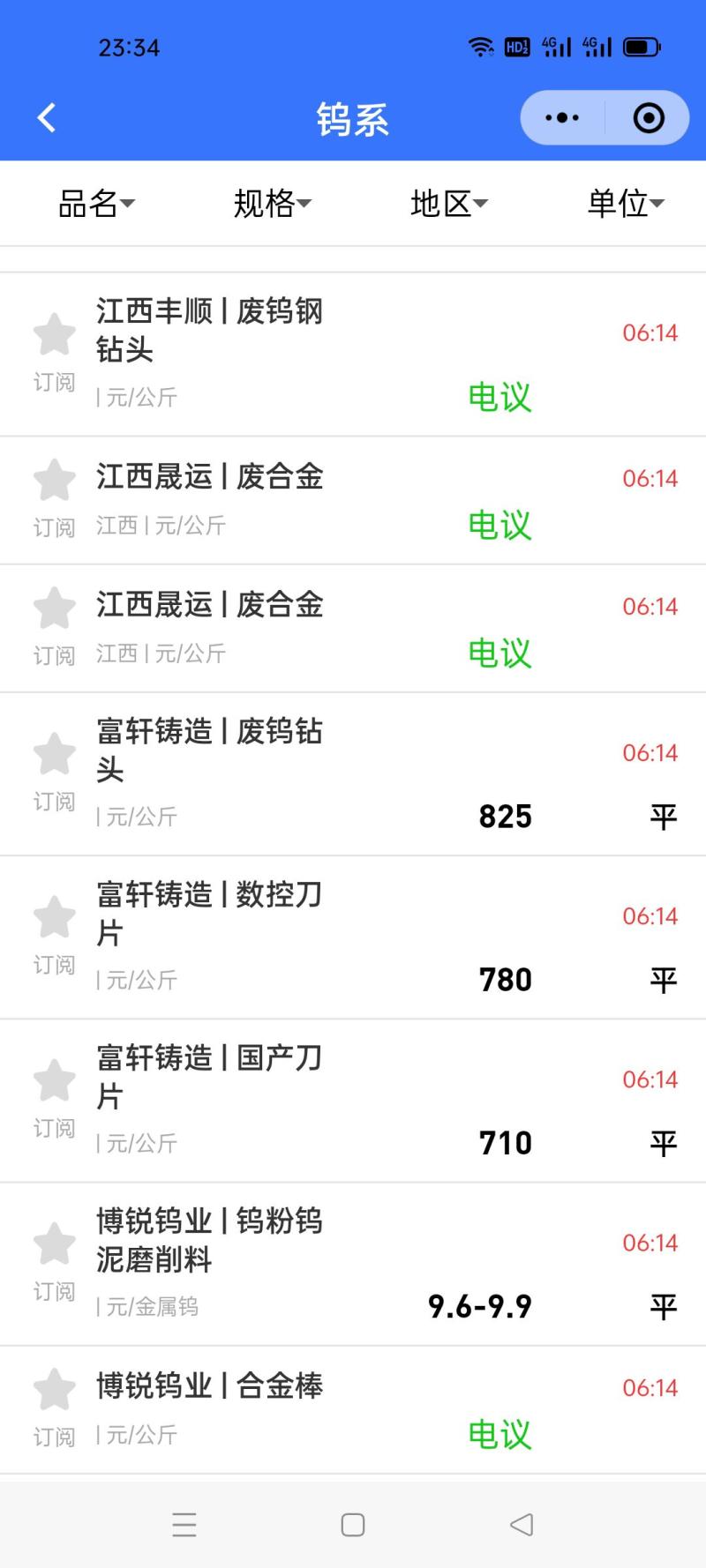This screenshot has height=1568, width=706.
Task: Open the 地区 region dropdown
Action: [x=448, y=204]
